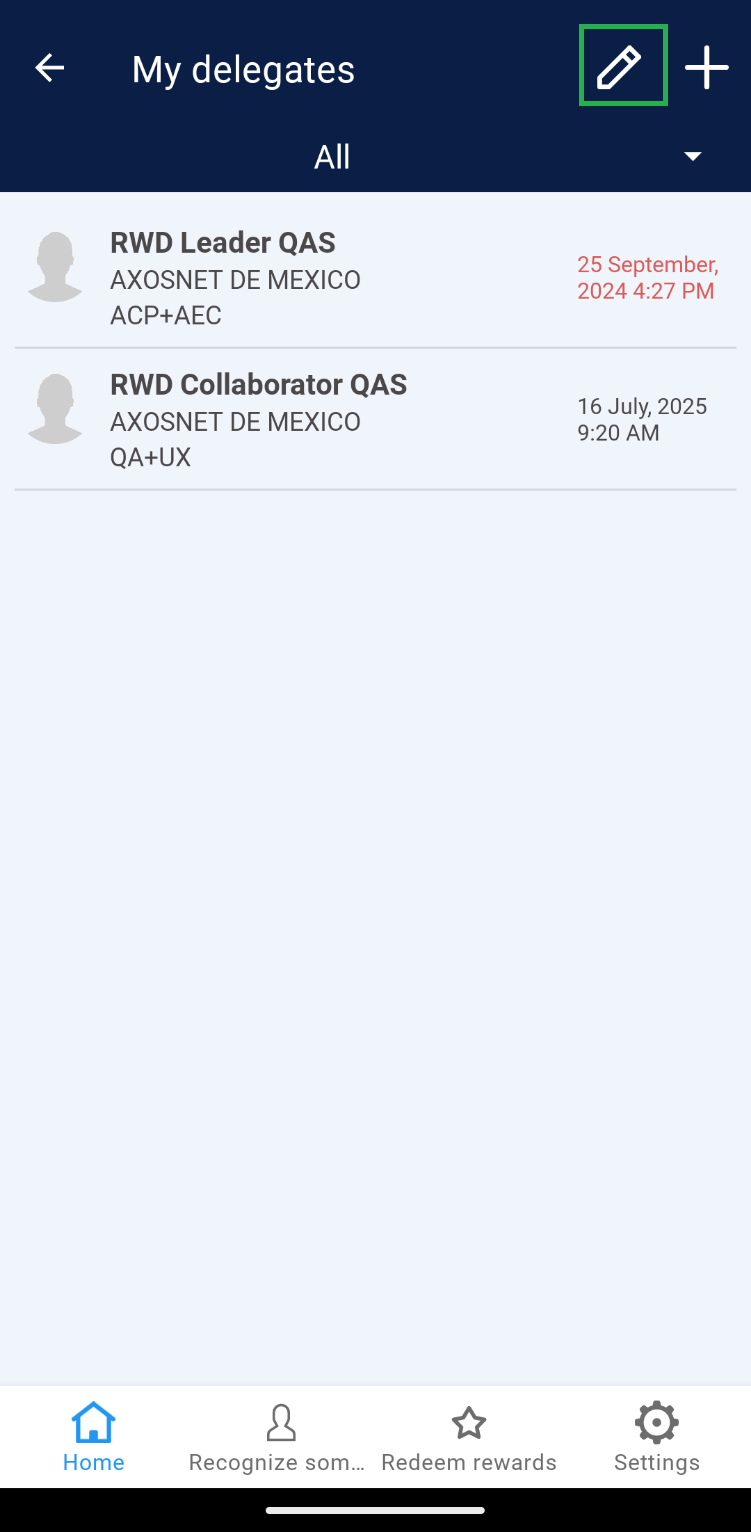This screenshot has width=751, height=1532.
Task: Switch to the Home tab
Action: click(x=94, y=1437)
